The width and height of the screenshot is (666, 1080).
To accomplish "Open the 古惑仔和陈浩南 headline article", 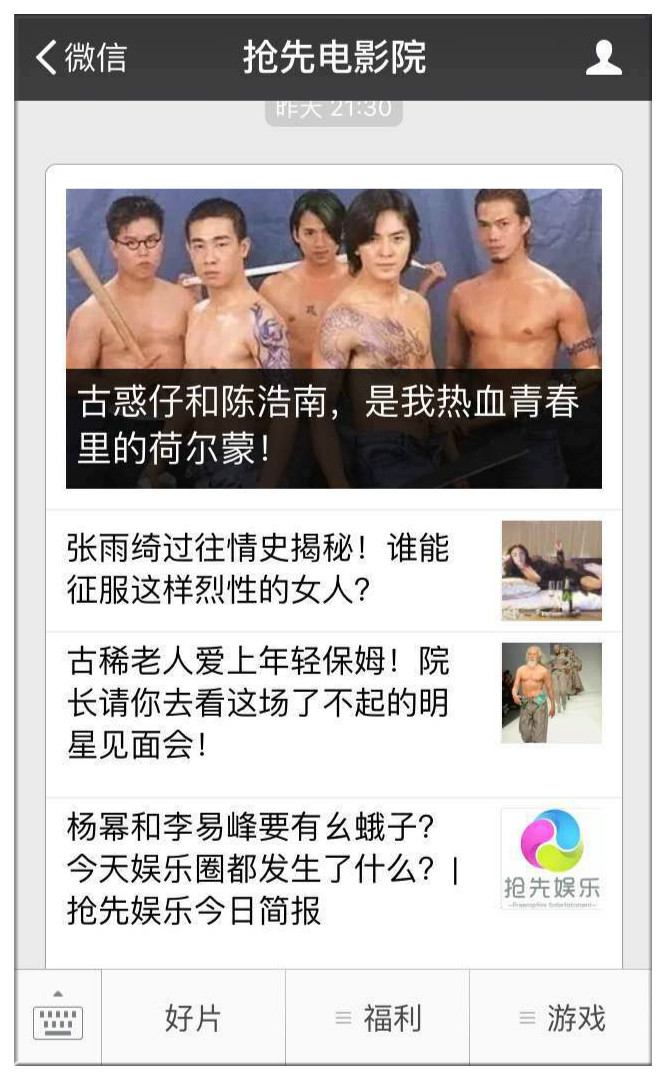I will [x=333, y=338].
